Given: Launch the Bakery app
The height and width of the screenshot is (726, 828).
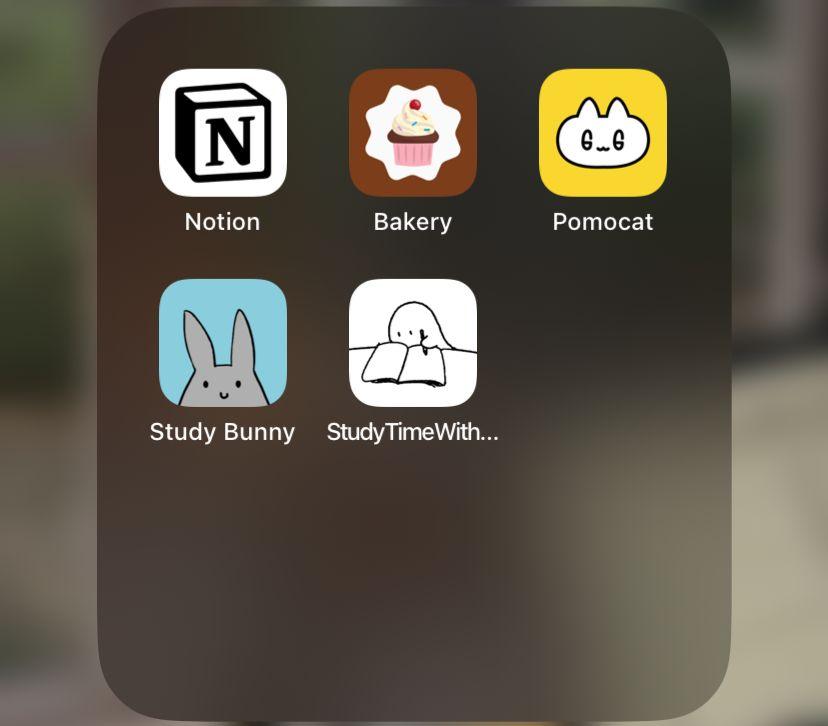Looking at the screenshot, I should (x=413, y=133).
